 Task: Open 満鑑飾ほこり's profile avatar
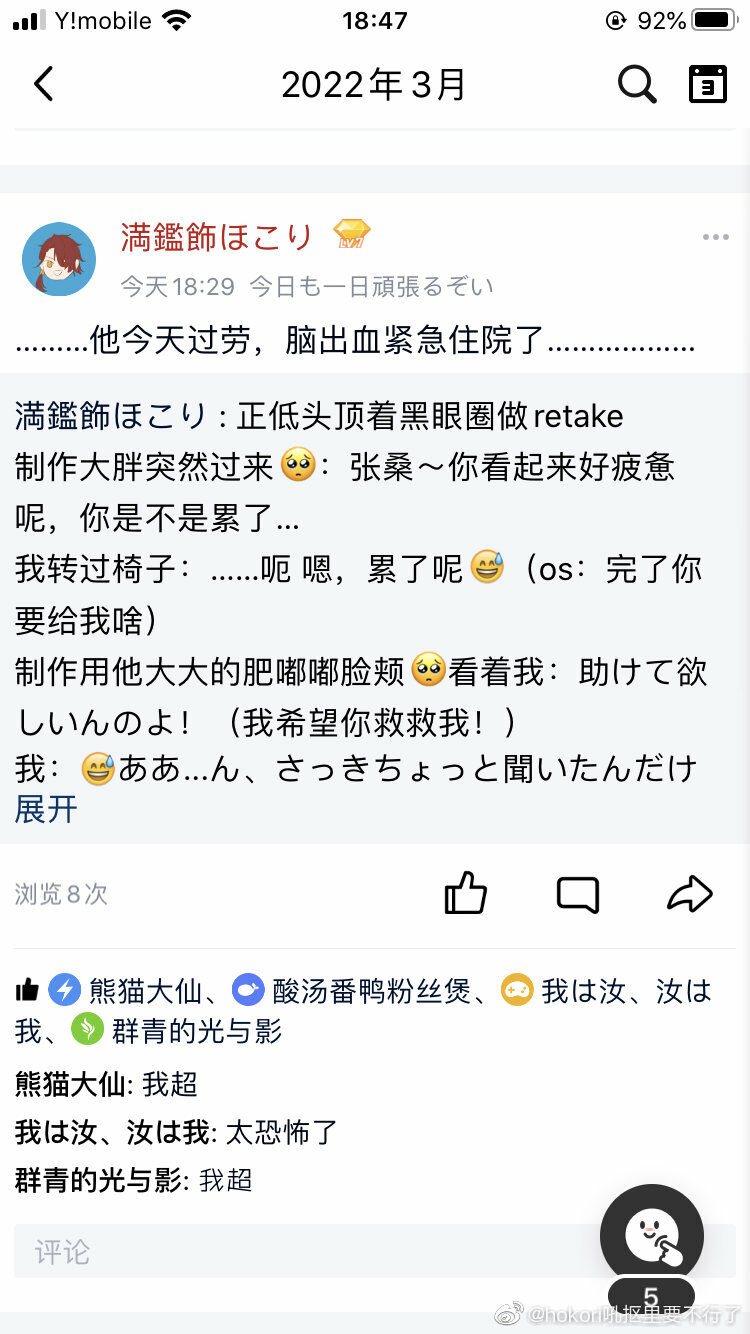(x=59, y=259)
